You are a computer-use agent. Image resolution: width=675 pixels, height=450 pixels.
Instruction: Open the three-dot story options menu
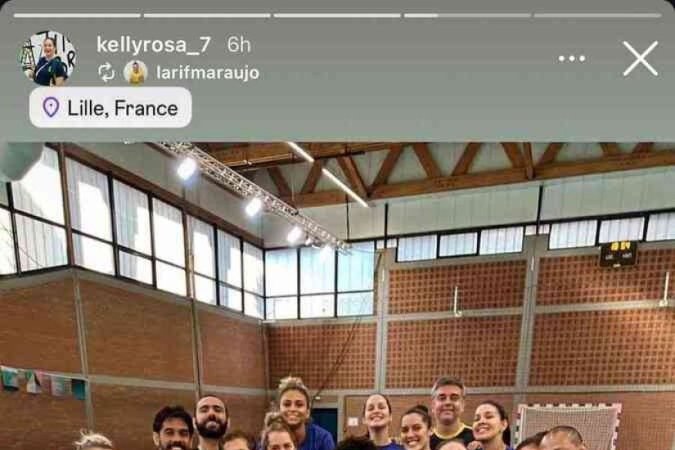point(572,58)
